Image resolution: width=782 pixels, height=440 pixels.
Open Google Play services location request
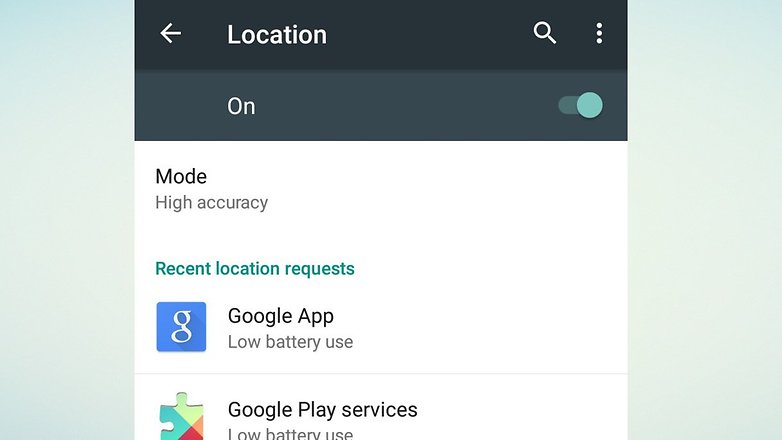point(380,415)
